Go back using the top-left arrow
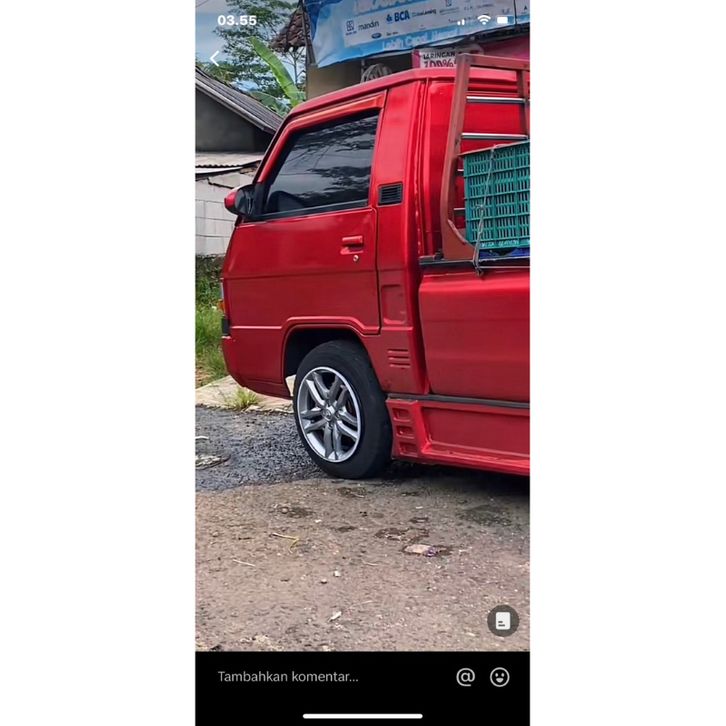The image size is (726, 726). click(x=214, y=58)
